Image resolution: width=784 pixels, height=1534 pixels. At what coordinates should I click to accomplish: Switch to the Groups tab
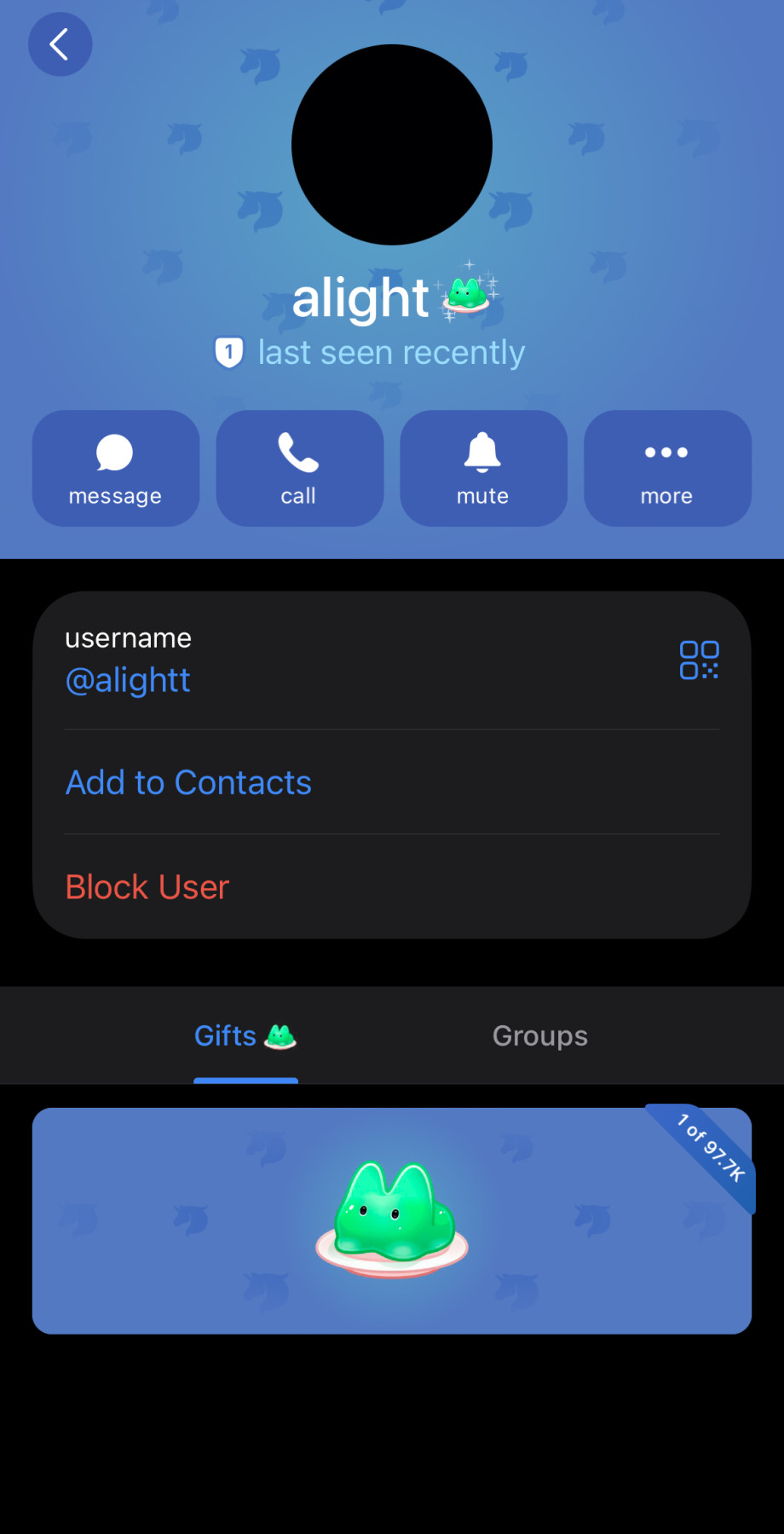pyautogui.click(x=539, y=1035)
